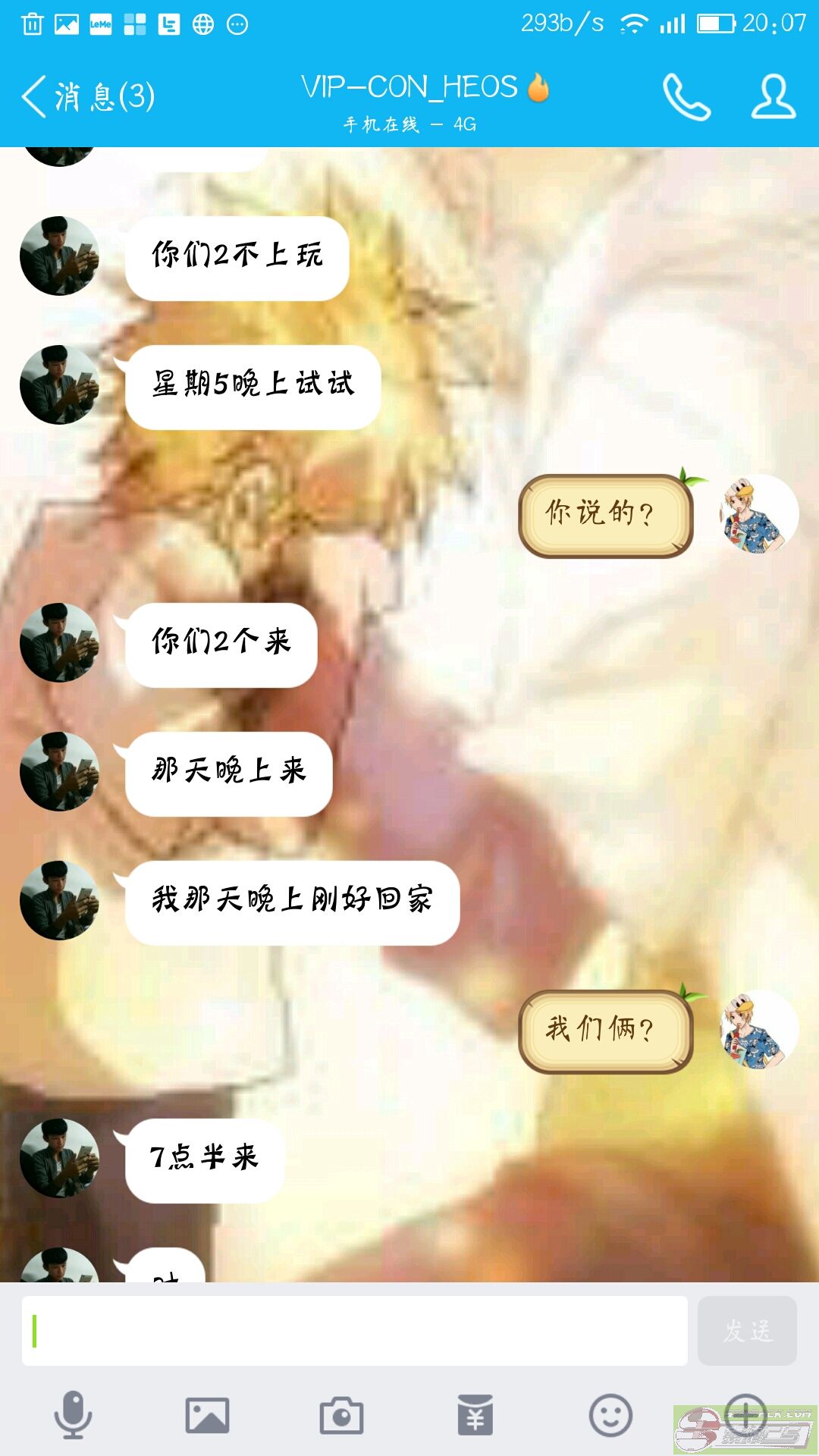Image resolution: width=819 pixels, height=1456 pixels.
Task: Open the emoji smiley panel
Action: [610, 1415]
